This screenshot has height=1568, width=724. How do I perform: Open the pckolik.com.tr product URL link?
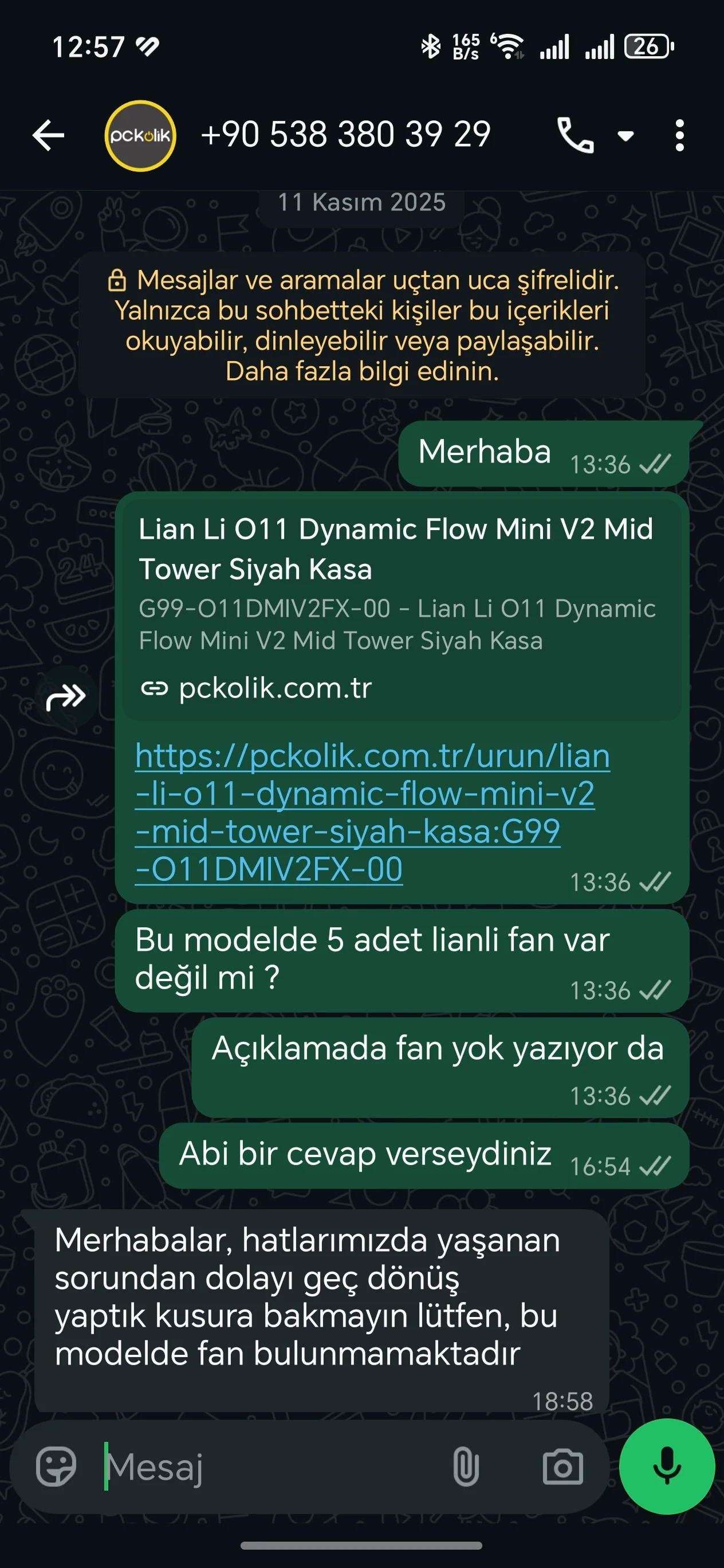point(371,812)
